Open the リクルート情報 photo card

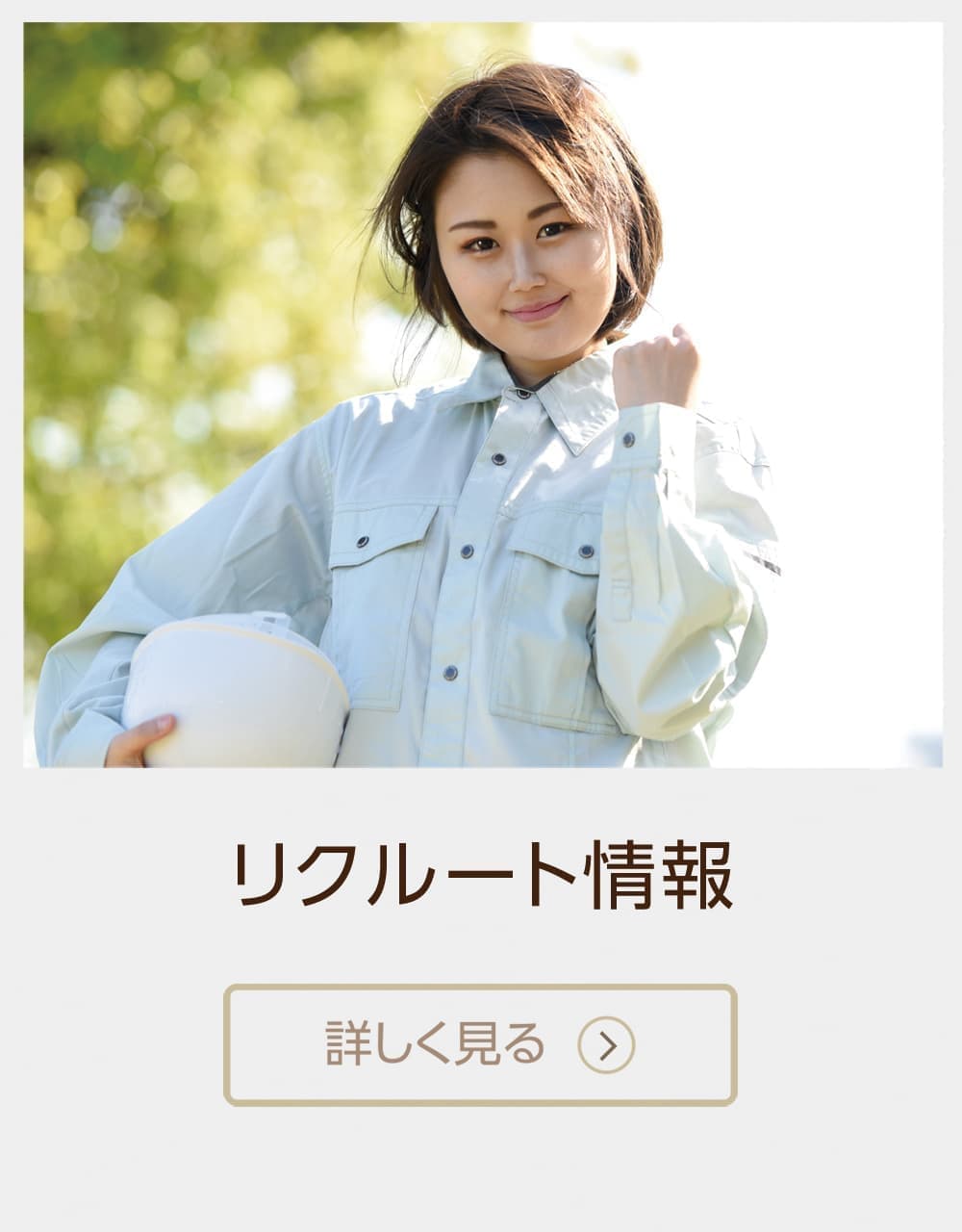(482, 395)
